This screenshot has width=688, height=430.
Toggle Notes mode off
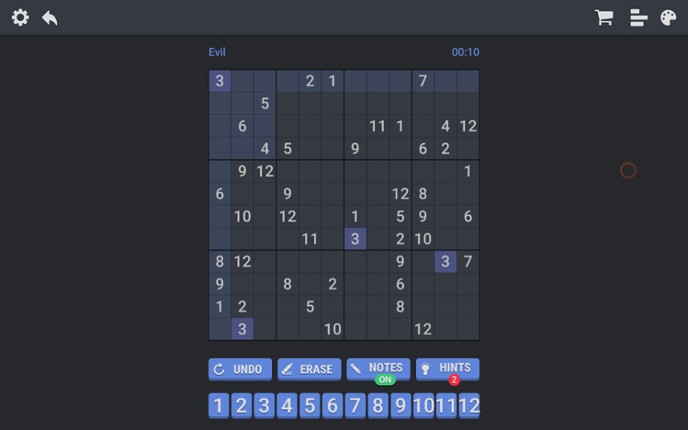(378, 369)
